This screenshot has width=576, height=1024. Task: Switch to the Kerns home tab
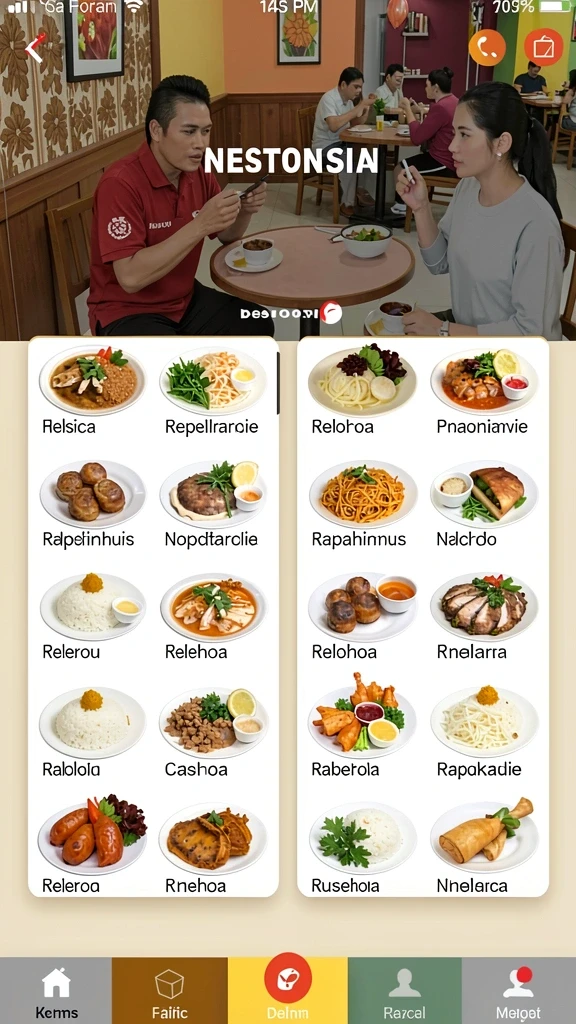56,992
